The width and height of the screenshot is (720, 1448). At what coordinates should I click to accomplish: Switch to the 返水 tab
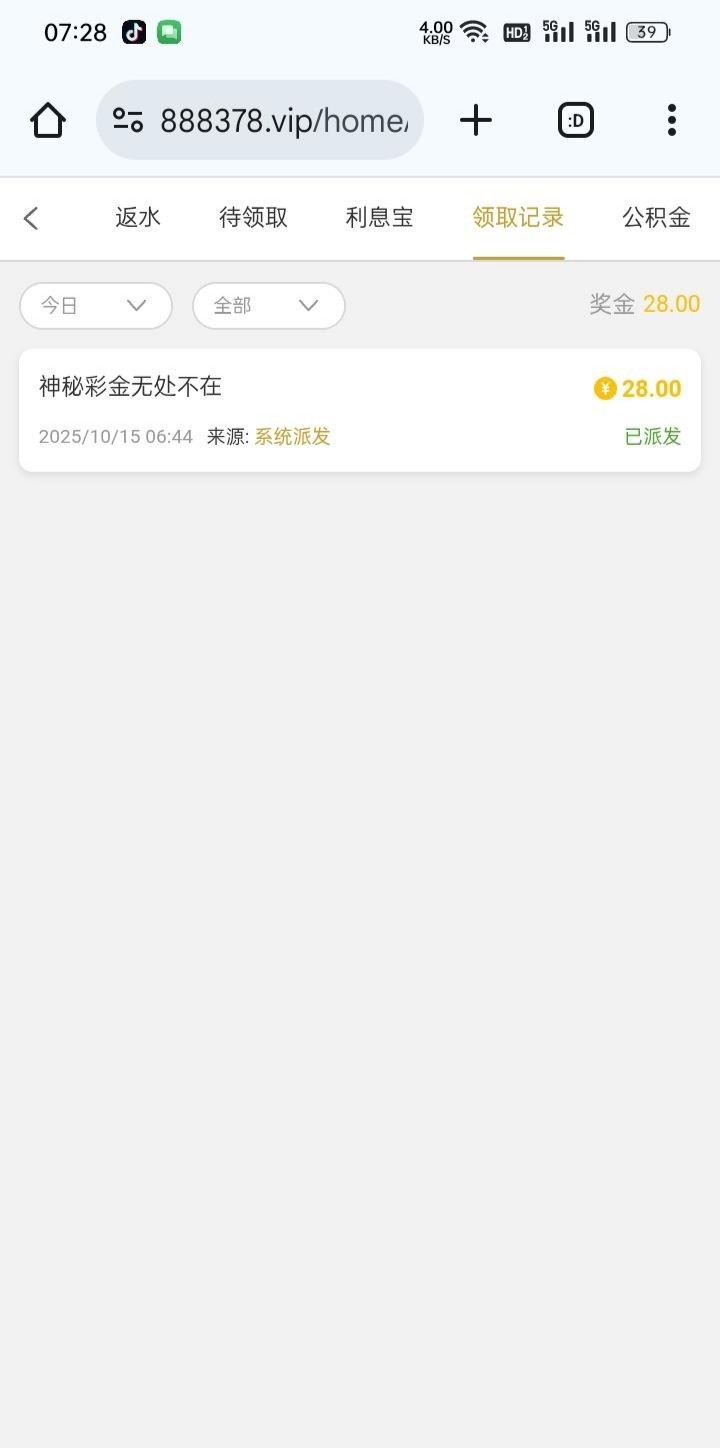pos(138,218)
